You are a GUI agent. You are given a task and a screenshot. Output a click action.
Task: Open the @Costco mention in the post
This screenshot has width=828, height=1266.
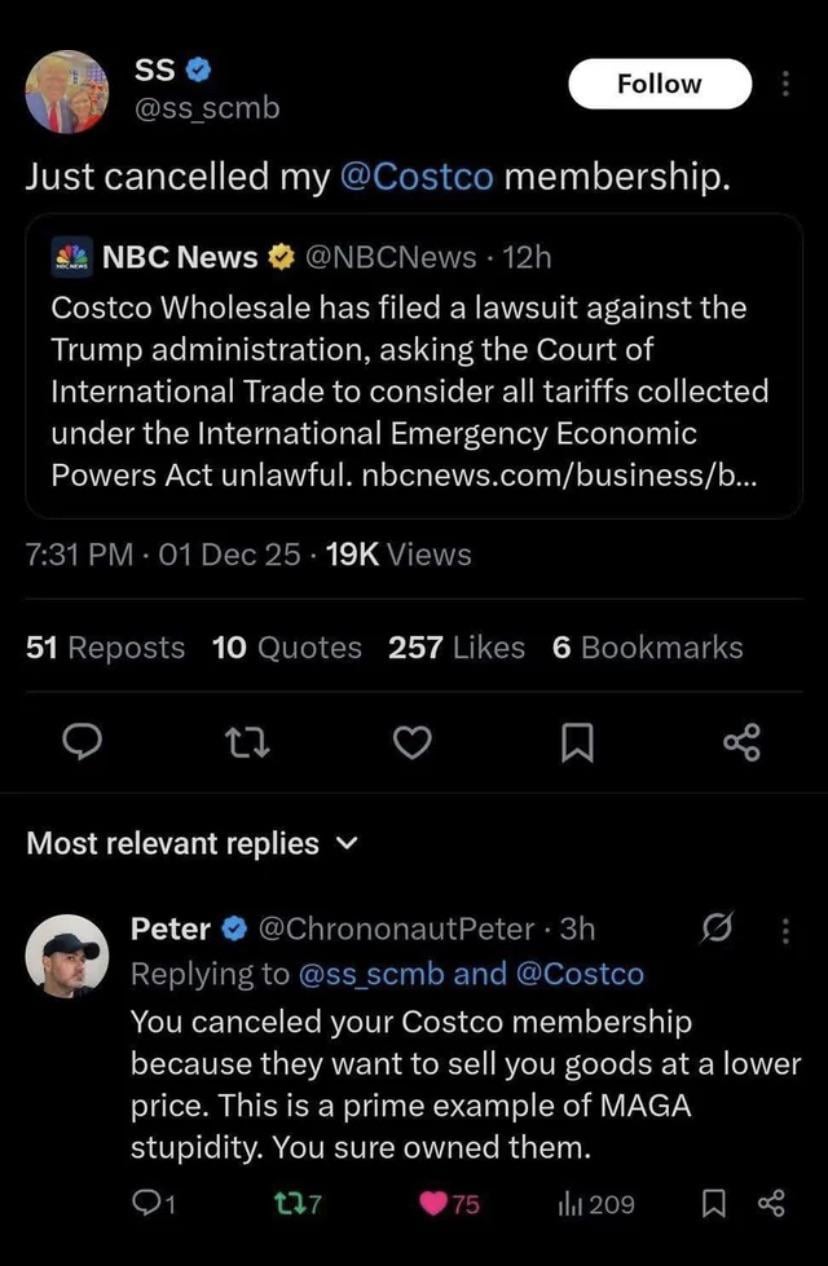pyautogui.click(x=416, y=176)
